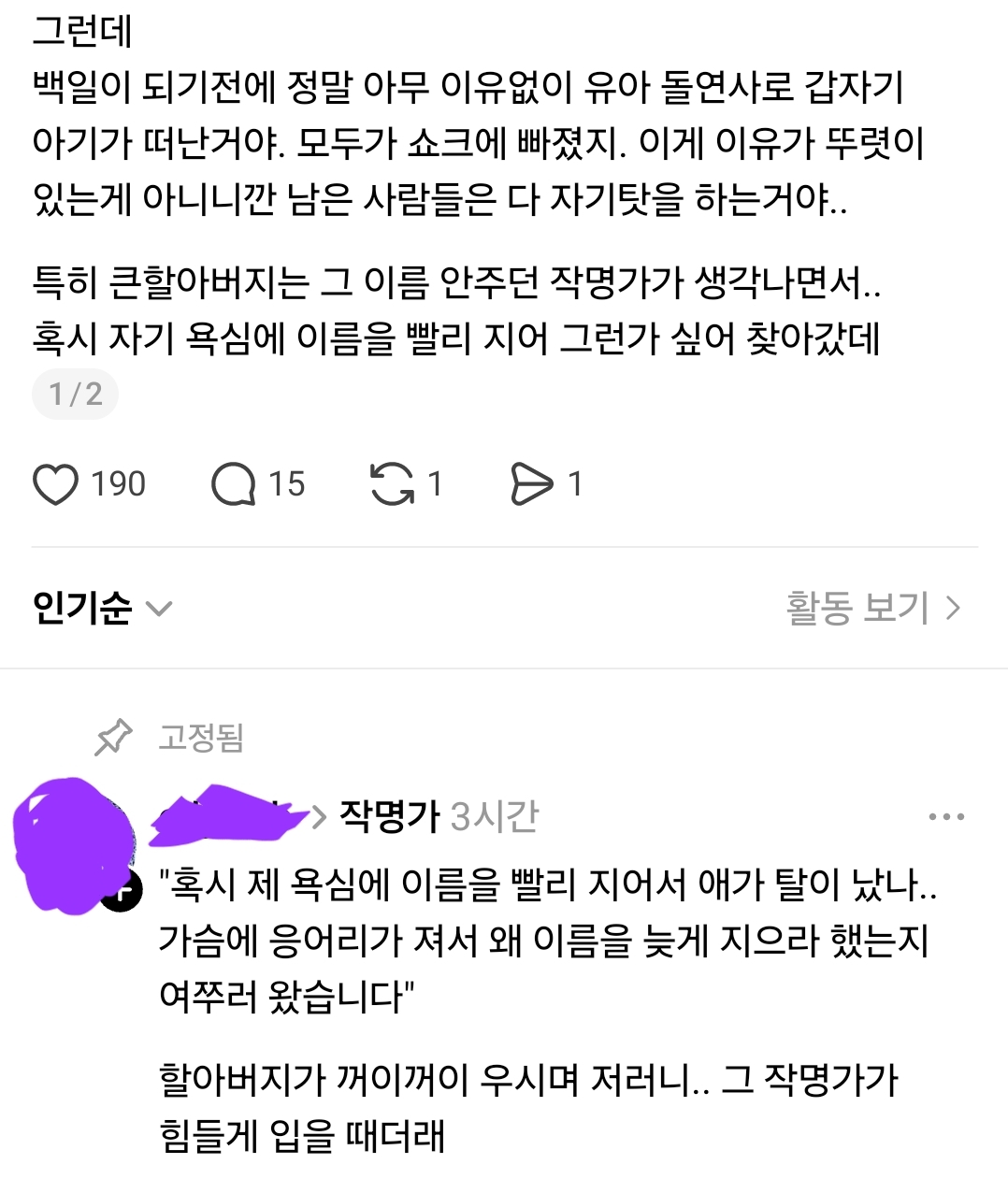Share the post via send icon
This screenshot has width=1008, height=1193.
(532, 484)
